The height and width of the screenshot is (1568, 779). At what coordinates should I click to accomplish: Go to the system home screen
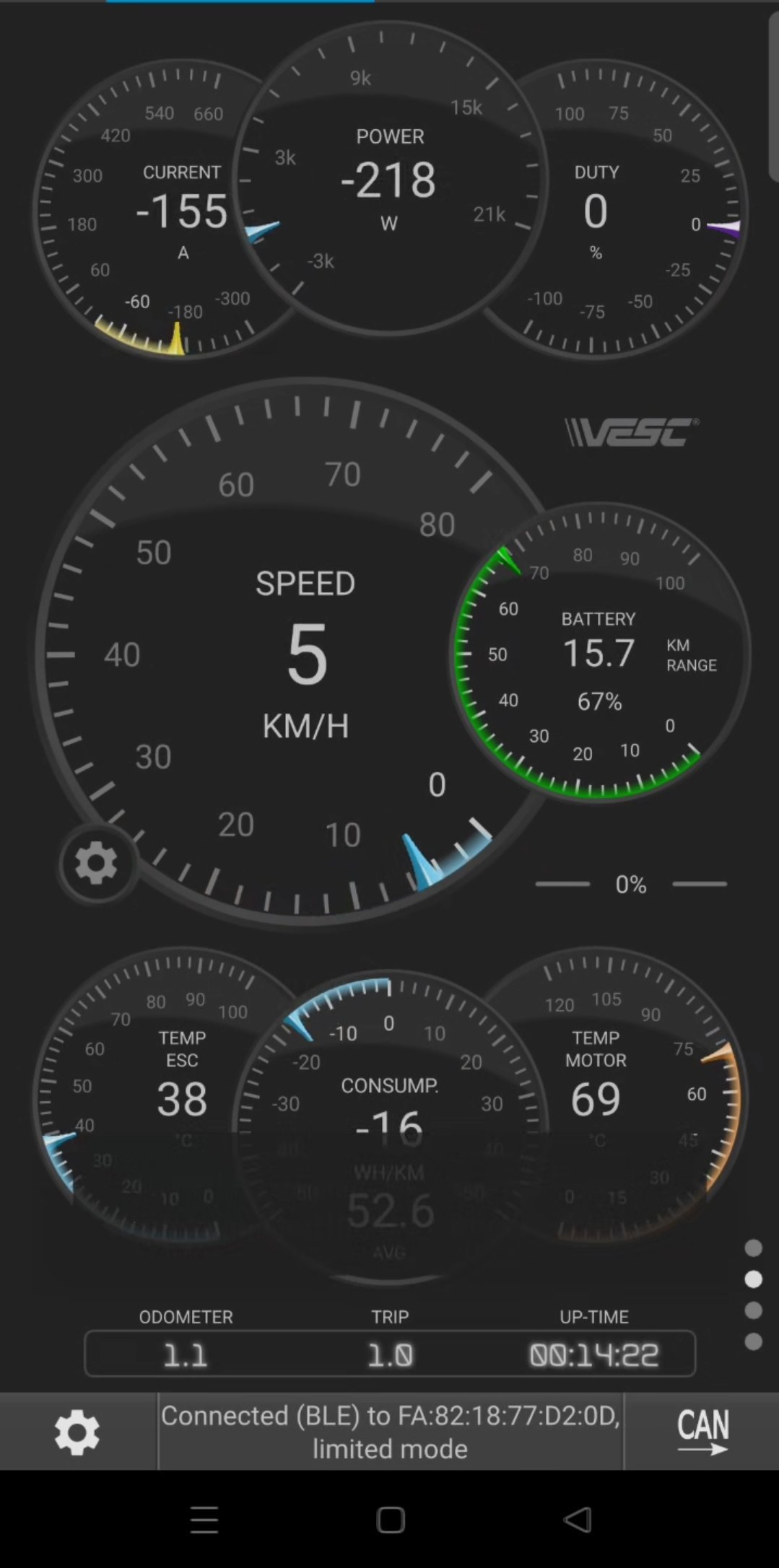(391, 1520)
